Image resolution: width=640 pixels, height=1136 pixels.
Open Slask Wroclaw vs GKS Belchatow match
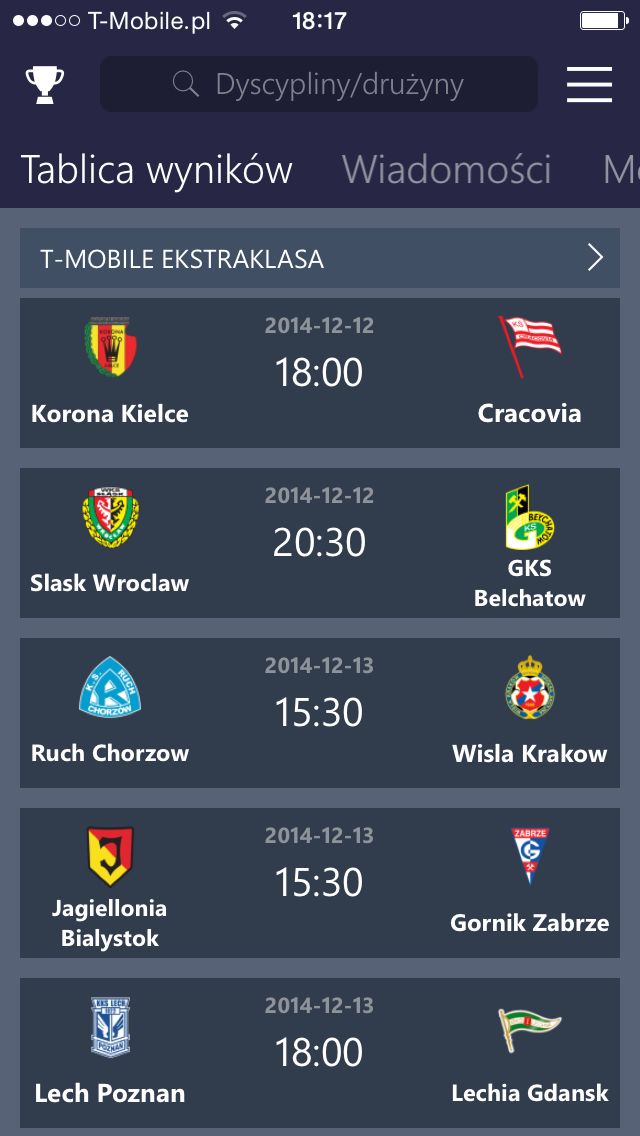point(320,543)
